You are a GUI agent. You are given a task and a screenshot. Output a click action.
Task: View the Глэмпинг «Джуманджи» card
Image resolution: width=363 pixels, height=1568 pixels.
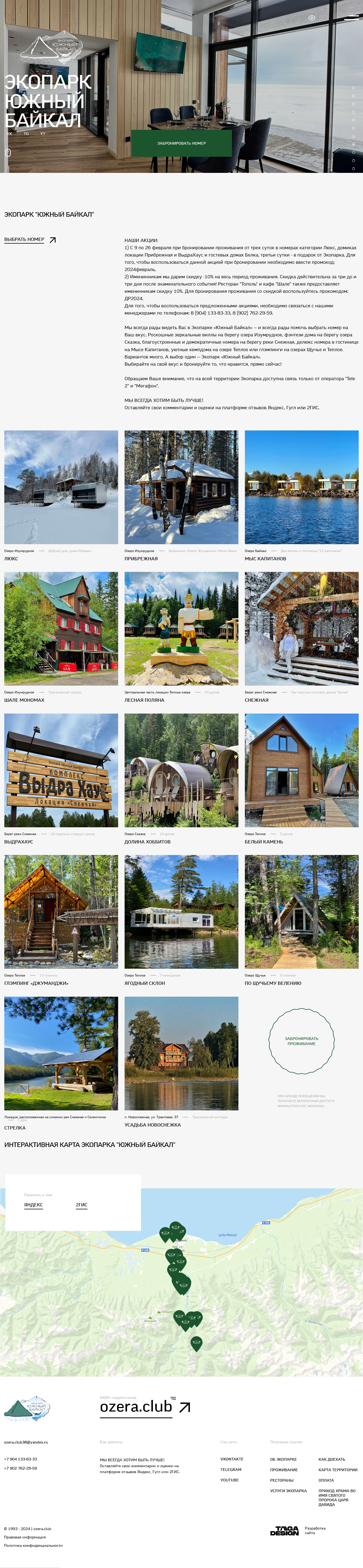61,912
